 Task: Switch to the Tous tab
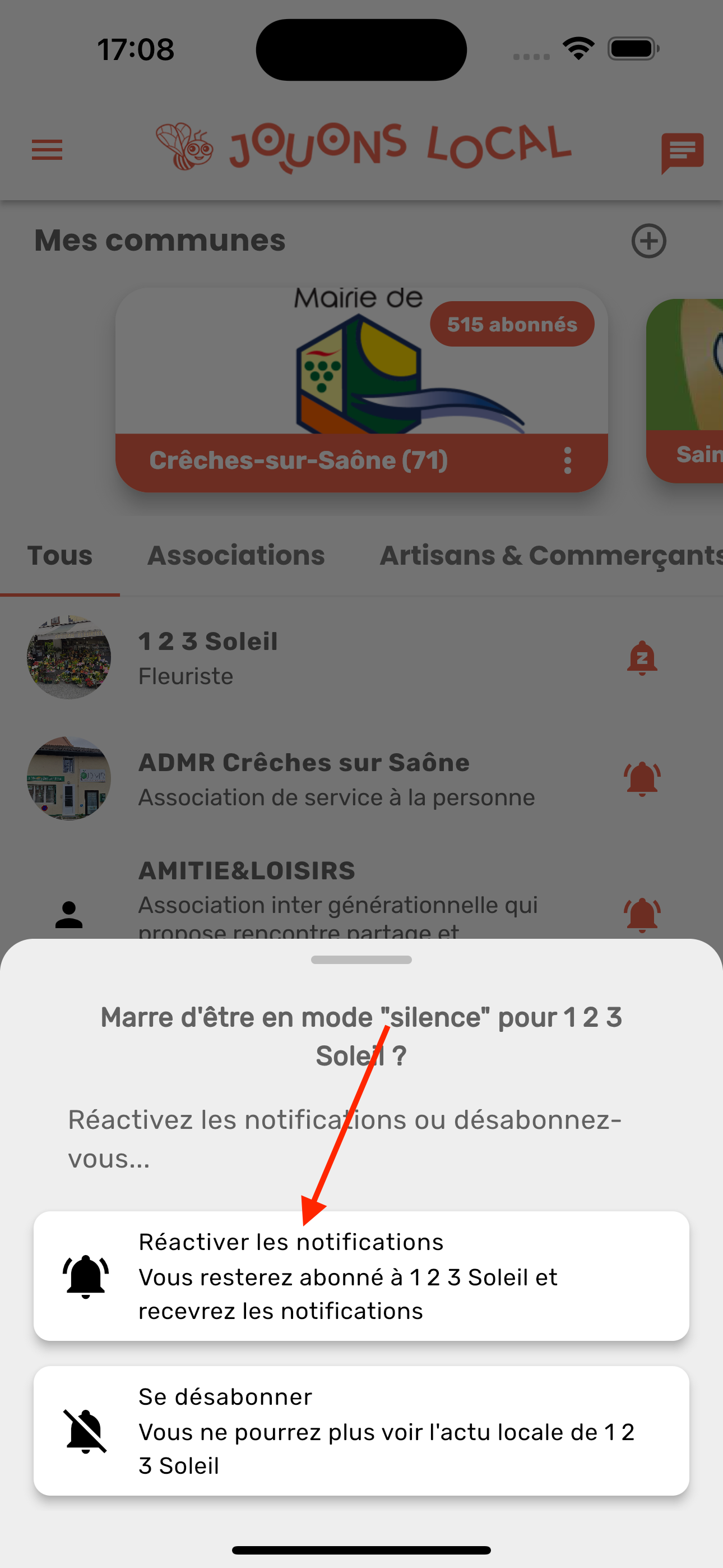coord(59,556)
